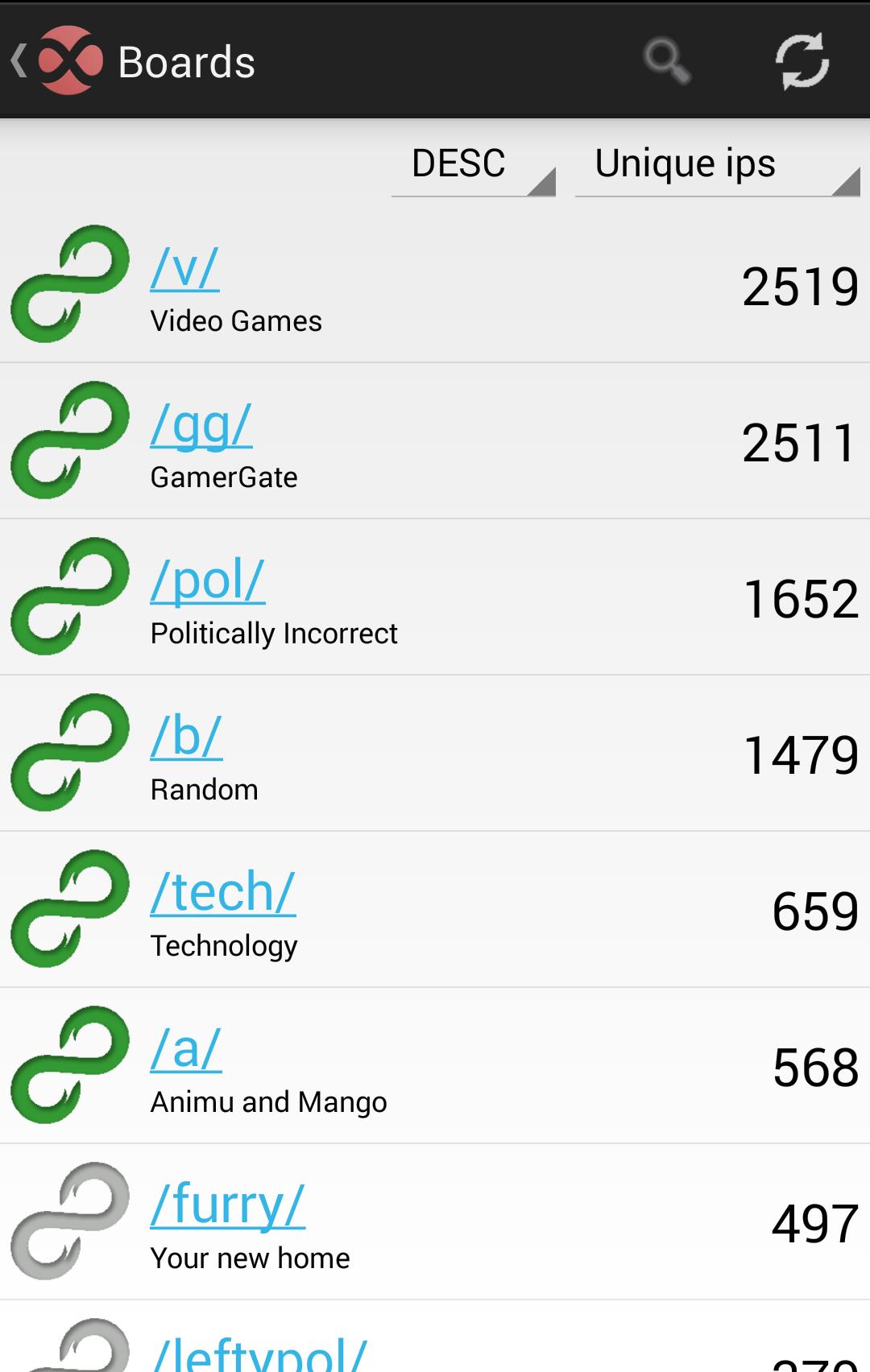
Task: Tap the faded icon next to /leftypol/
Action: pos(72,1353)
